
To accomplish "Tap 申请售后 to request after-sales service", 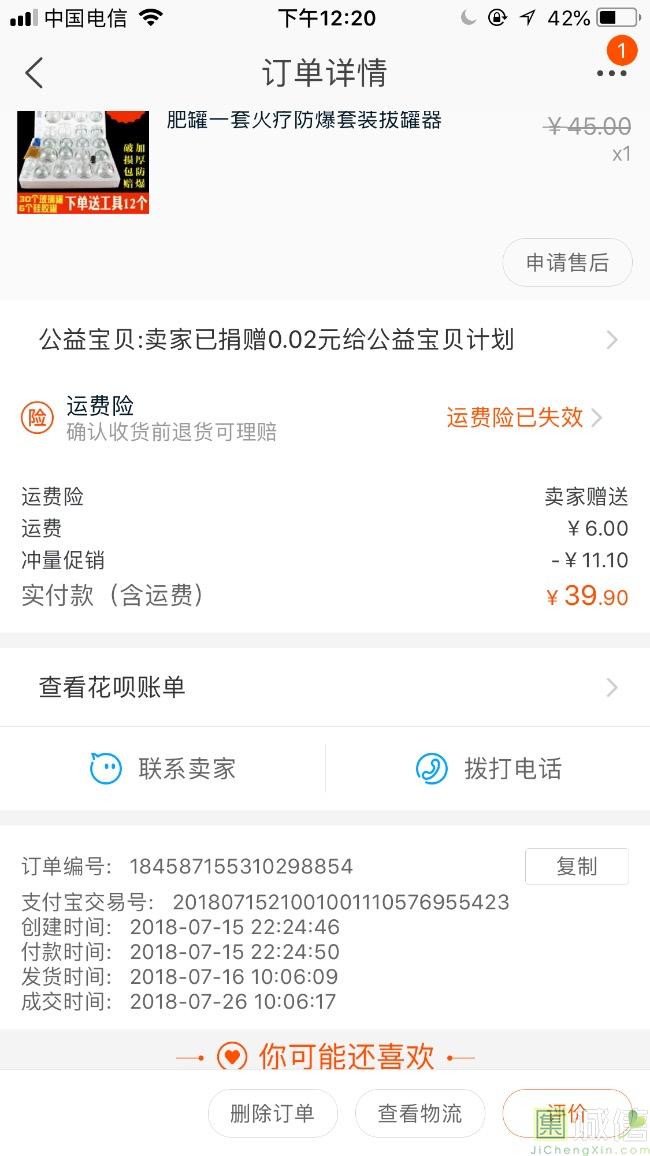I will (567, 263).
